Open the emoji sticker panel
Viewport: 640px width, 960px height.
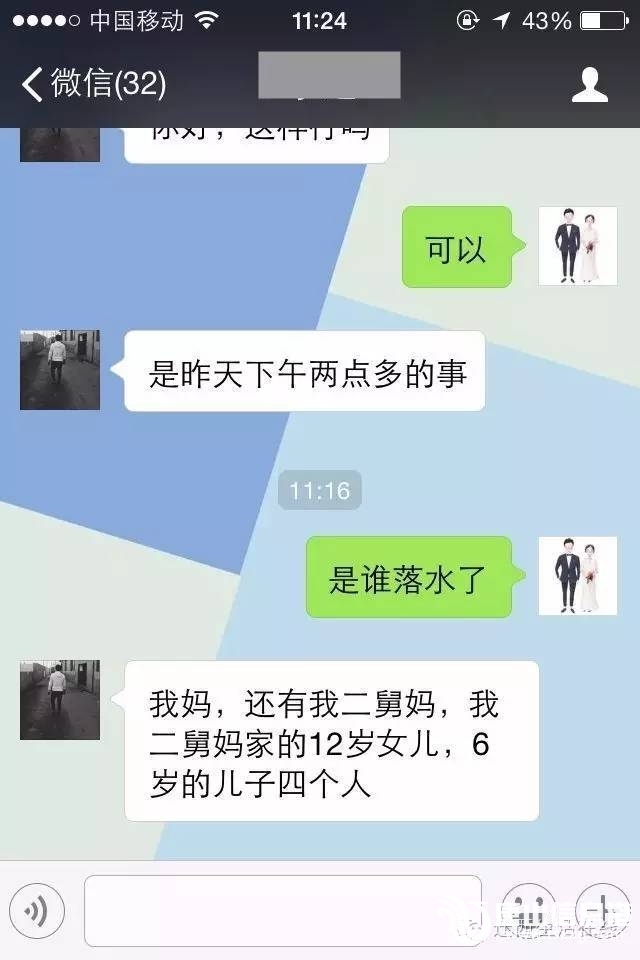pyautogui.click(x=529, y=910)
